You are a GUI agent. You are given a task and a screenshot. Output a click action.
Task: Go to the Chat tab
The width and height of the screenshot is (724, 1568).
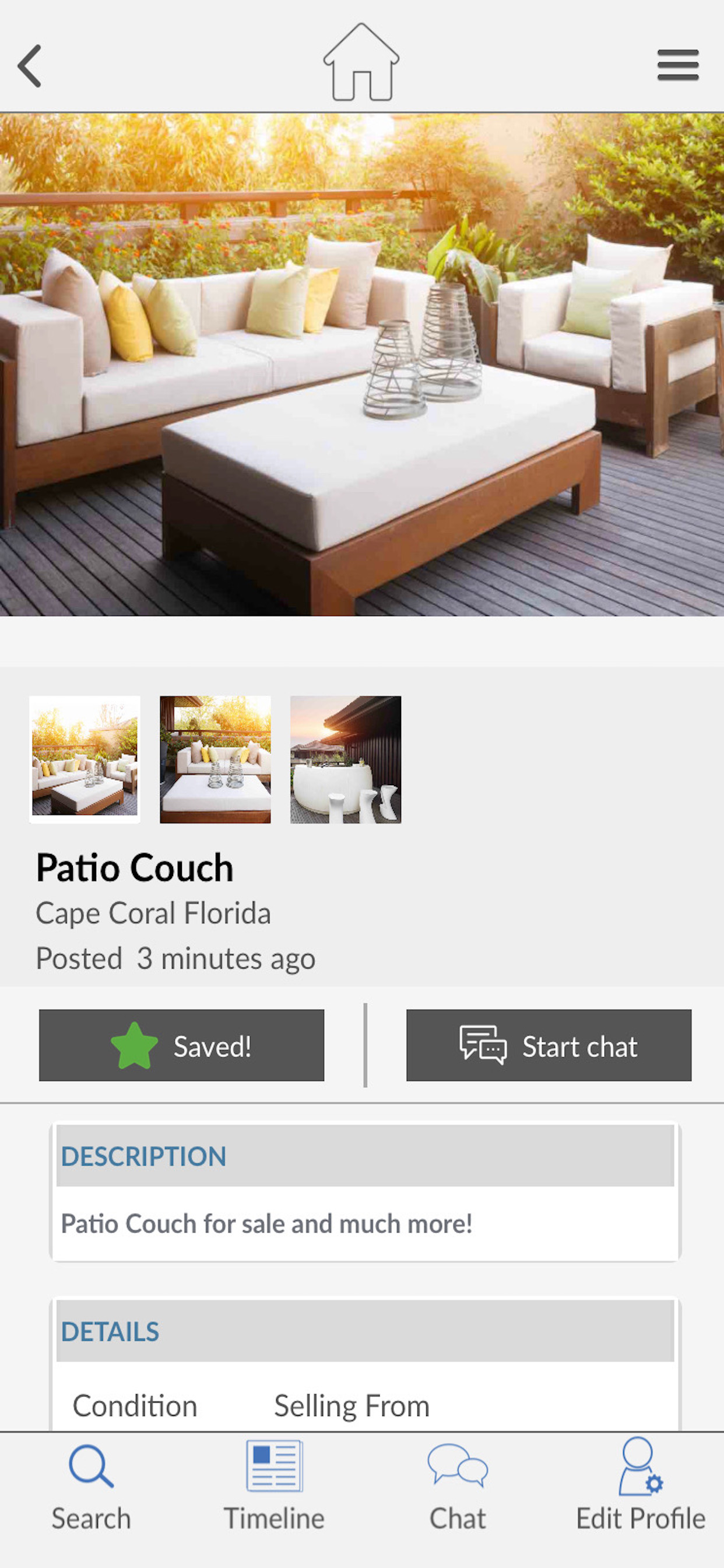point(458,1485)
